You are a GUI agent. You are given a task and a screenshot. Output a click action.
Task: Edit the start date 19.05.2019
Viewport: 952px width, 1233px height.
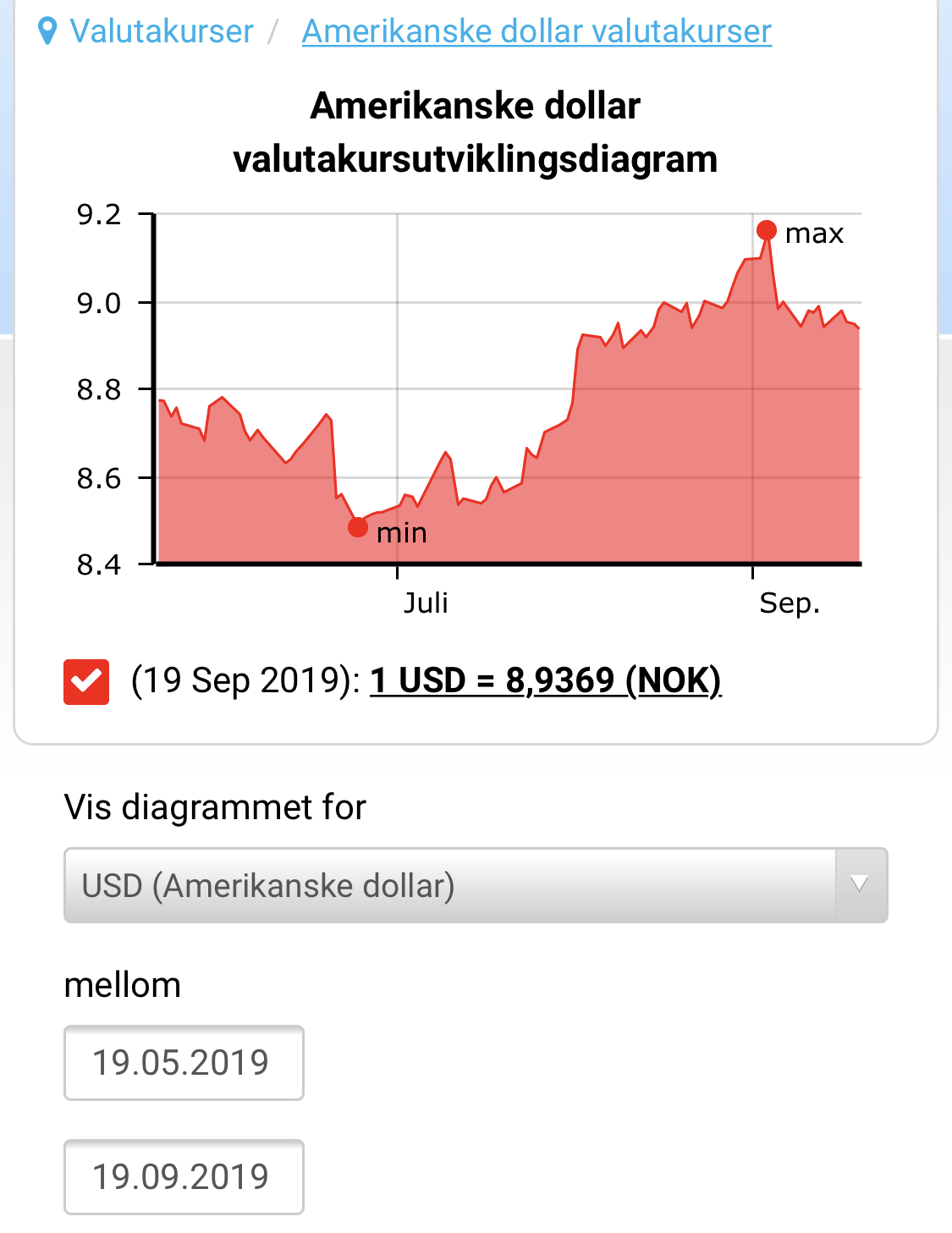click(184, 1062)
